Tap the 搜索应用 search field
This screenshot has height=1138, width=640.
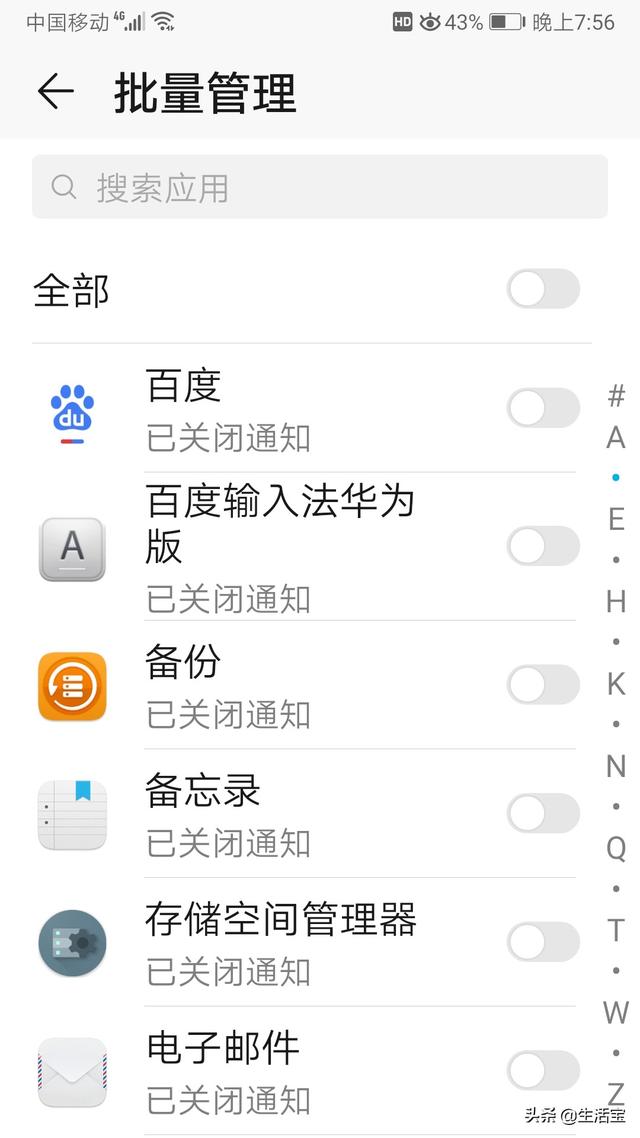(x=319, y=187)
